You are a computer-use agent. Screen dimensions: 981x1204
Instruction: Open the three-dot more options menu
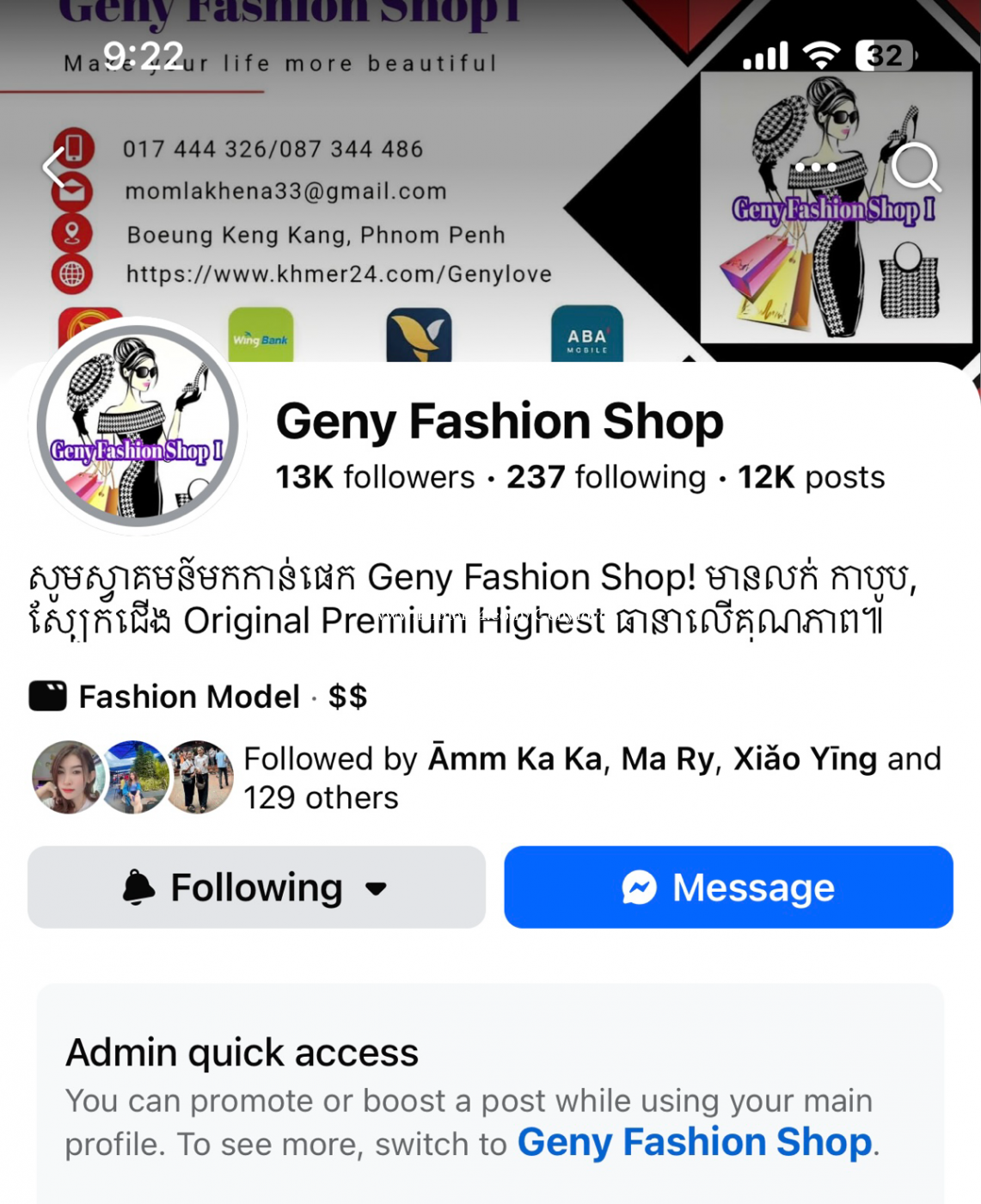coord(815,167)
